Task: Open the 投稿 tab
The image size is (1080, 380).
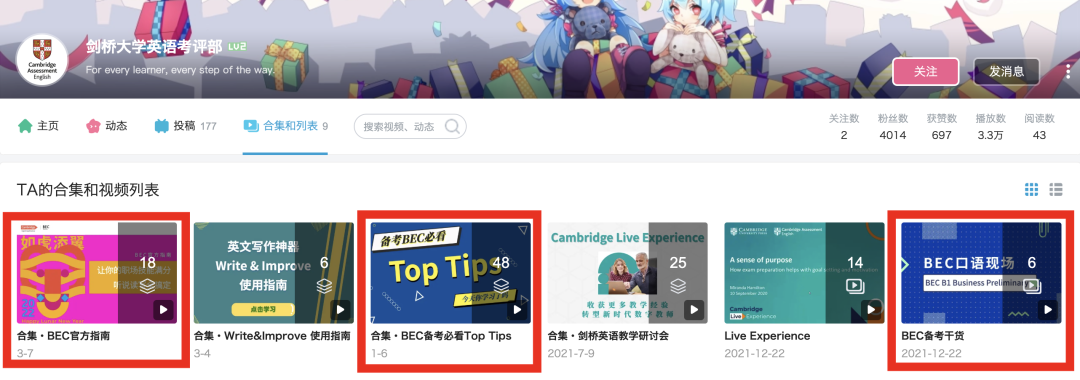Action: coord(185,126)
